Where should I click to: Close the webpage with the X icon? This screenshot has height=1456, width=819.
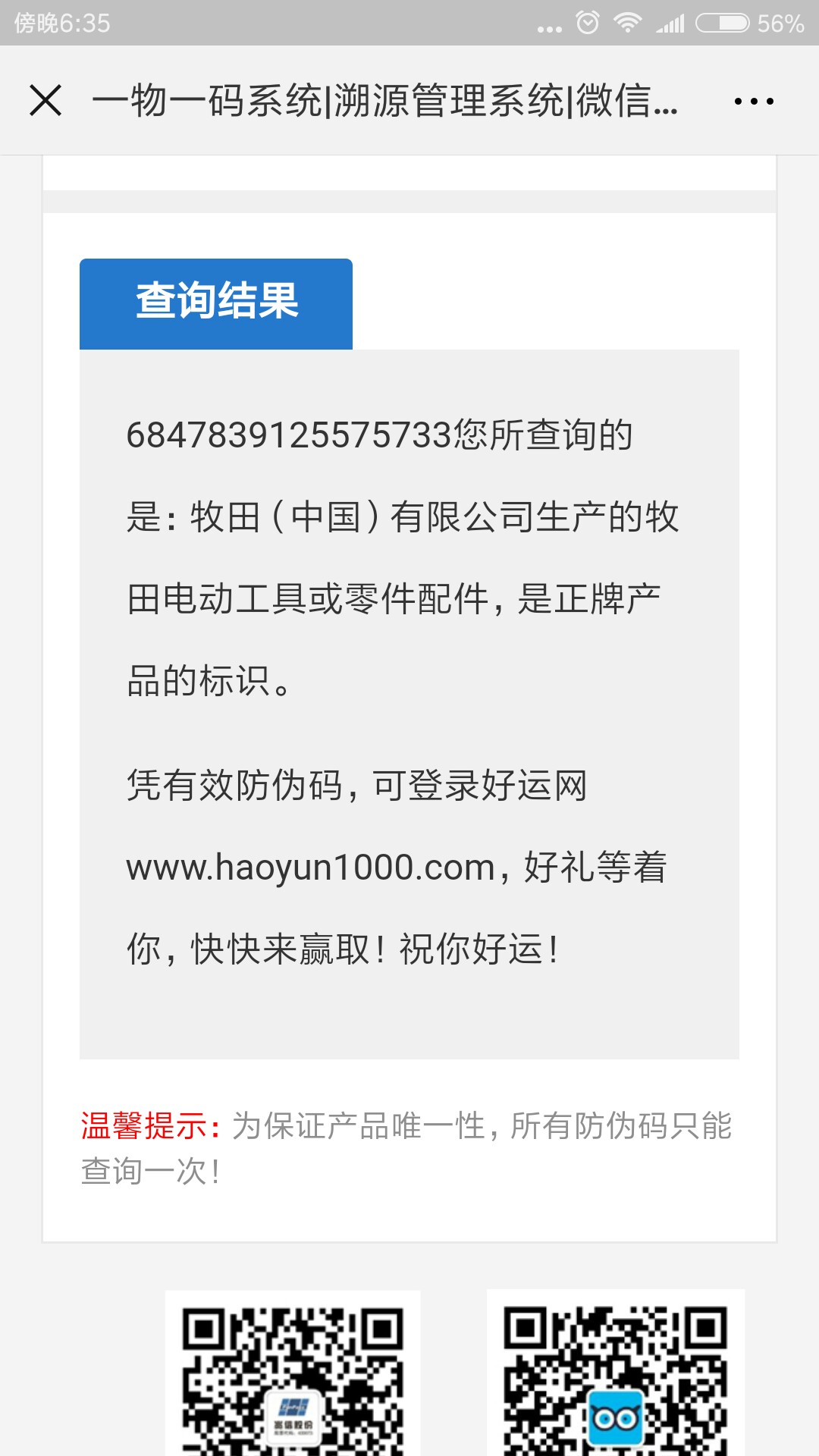point(45,100)
